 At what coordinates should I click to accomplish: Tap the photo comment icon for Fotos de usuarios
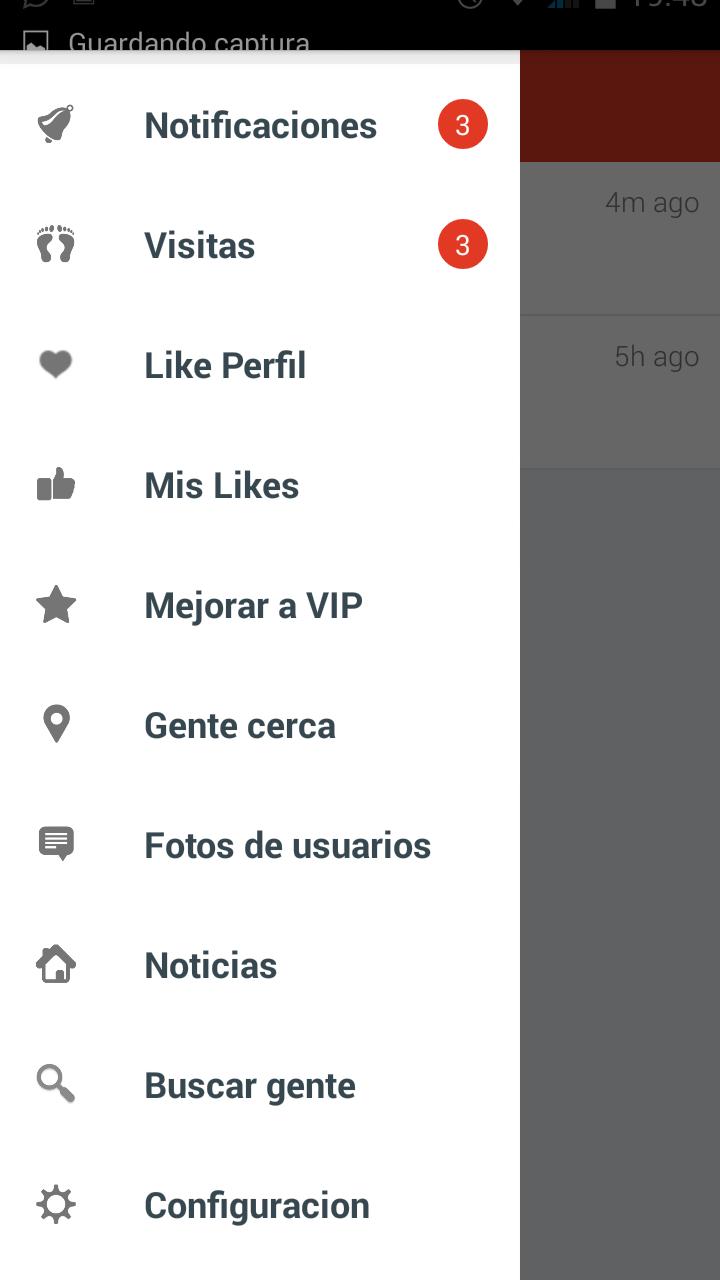(x=55, y=844)
